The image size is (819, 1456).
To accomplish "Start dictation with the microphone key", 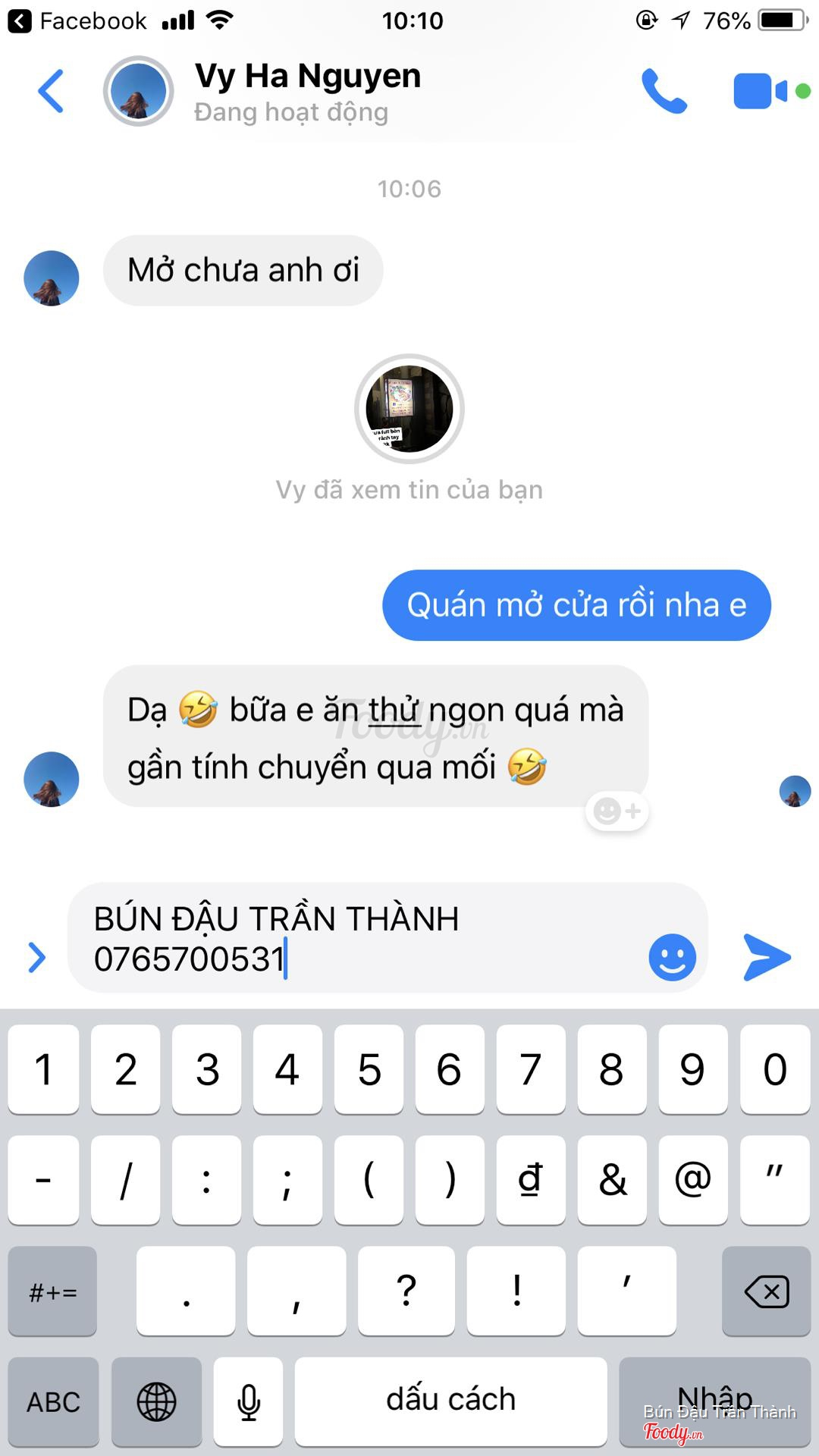I will tap(249, 1402).
